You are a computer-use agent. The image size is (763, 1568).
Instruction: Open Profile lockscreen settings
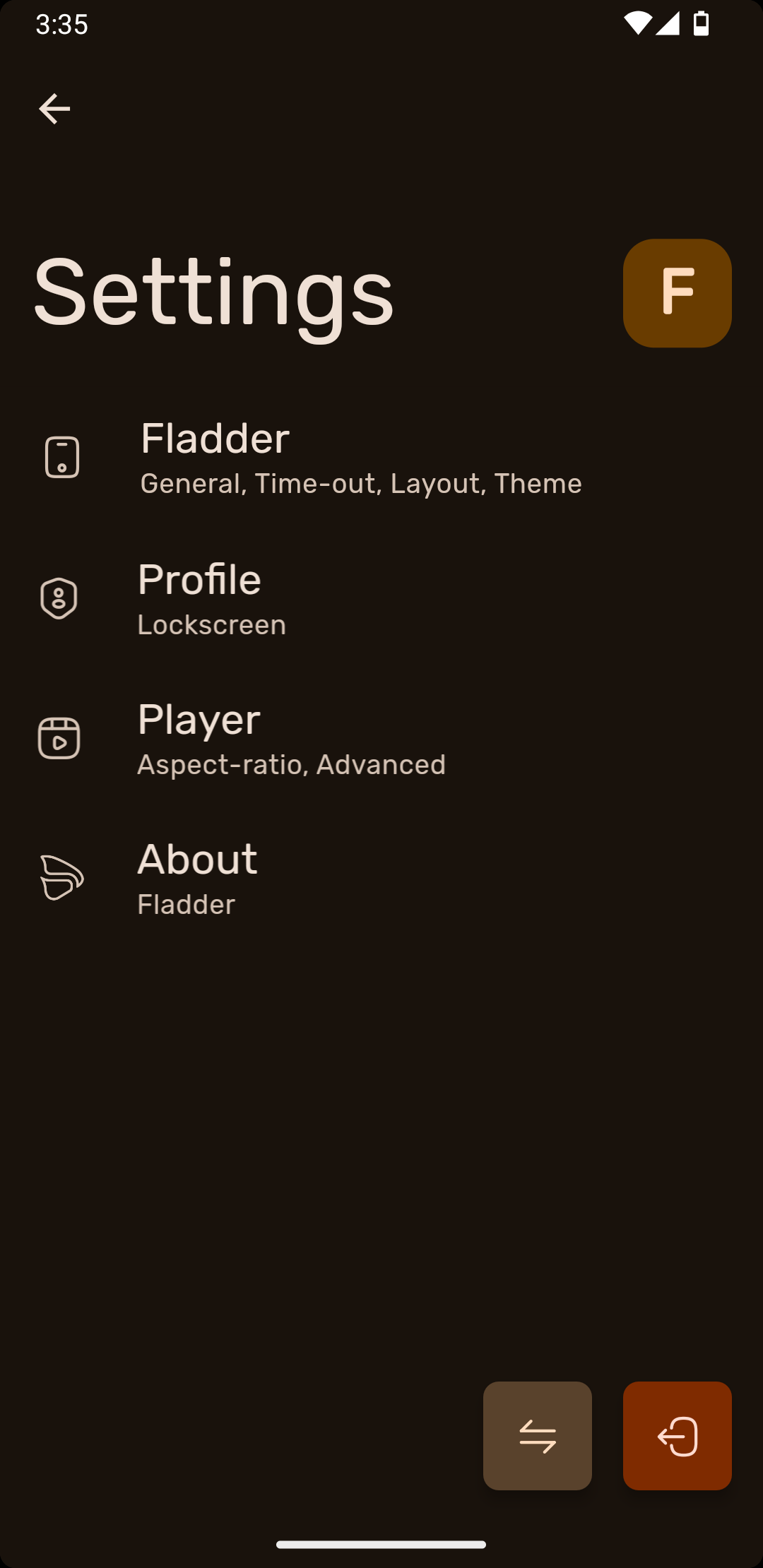click(x=212, y=598)
